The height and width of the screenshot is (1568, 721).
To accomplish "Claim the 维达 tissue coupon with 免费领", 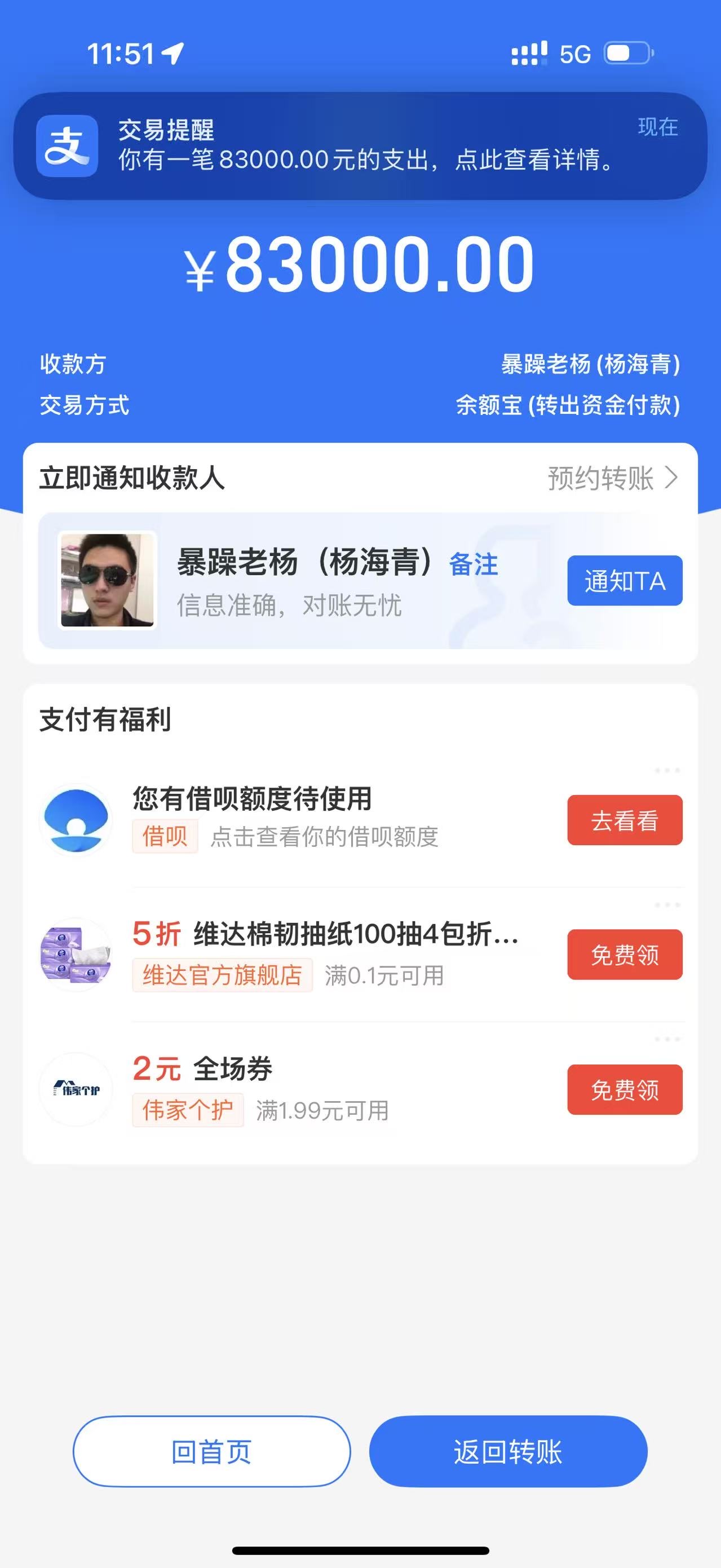I will pyautogui.click(x=624, y=955).
